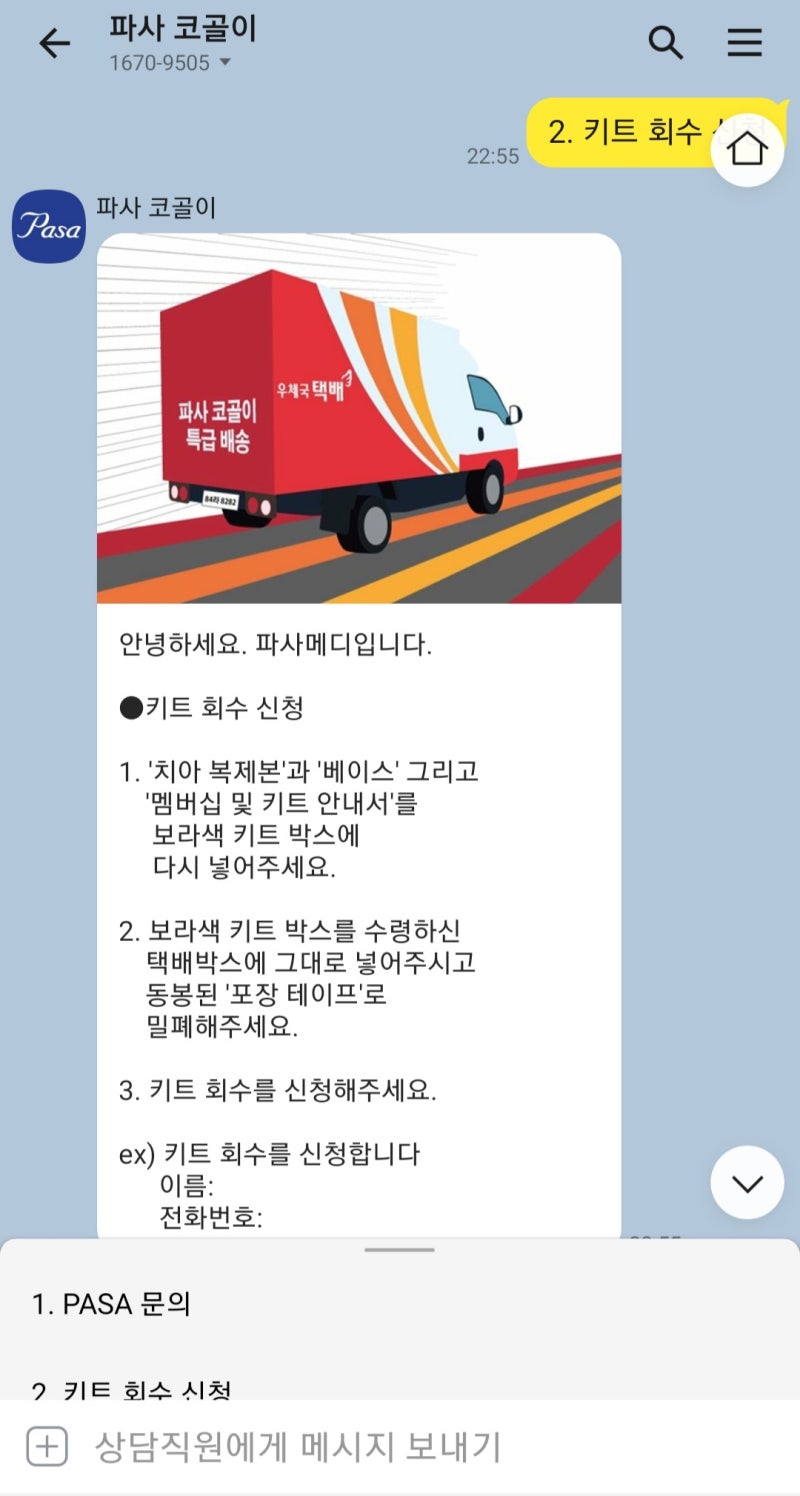Expand the 1670-9505 phone number dropdown
800x1496 pixels.
170,63
